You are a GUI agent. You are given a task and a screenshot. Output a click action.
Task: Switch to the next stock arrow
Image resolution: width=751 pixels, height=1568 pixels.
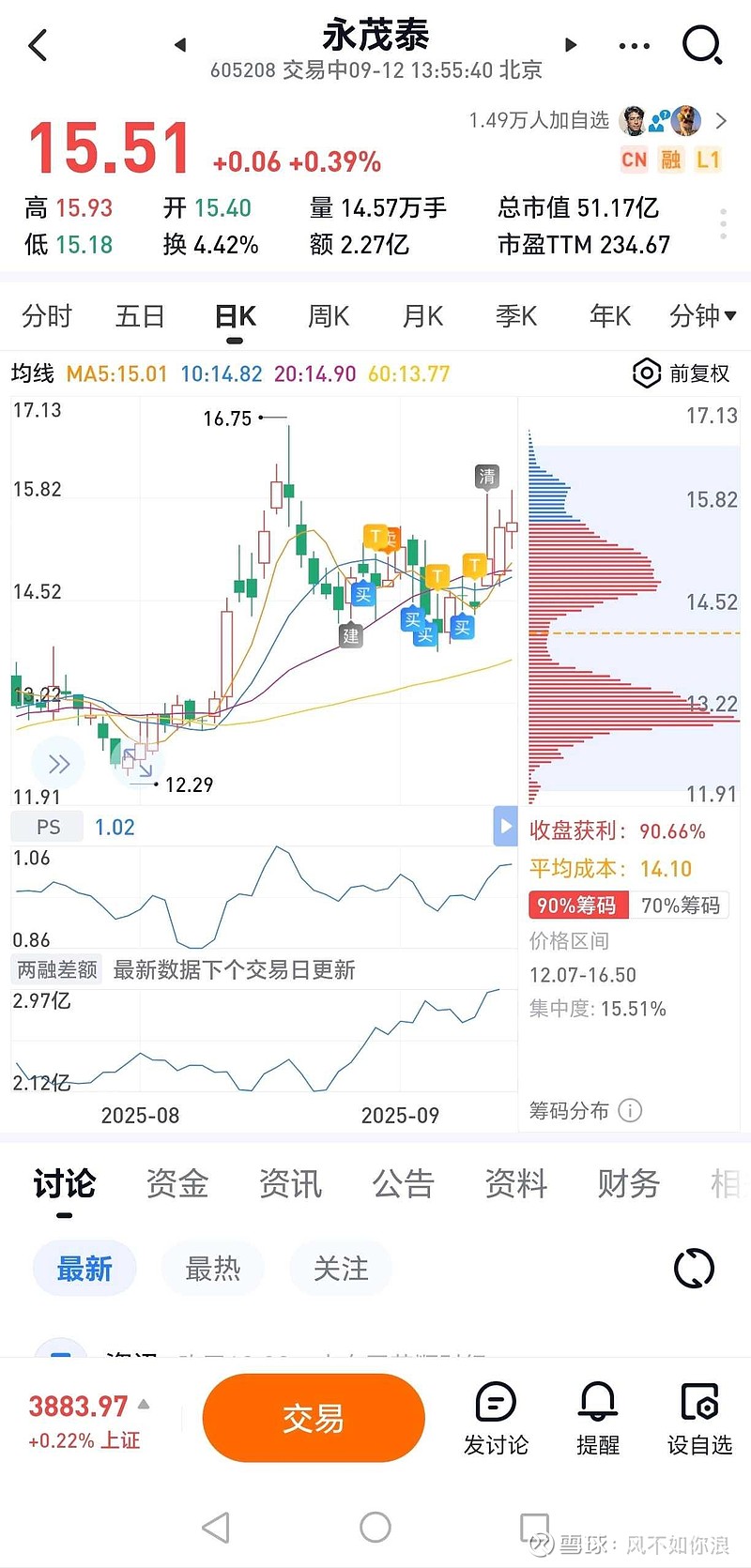570,44
